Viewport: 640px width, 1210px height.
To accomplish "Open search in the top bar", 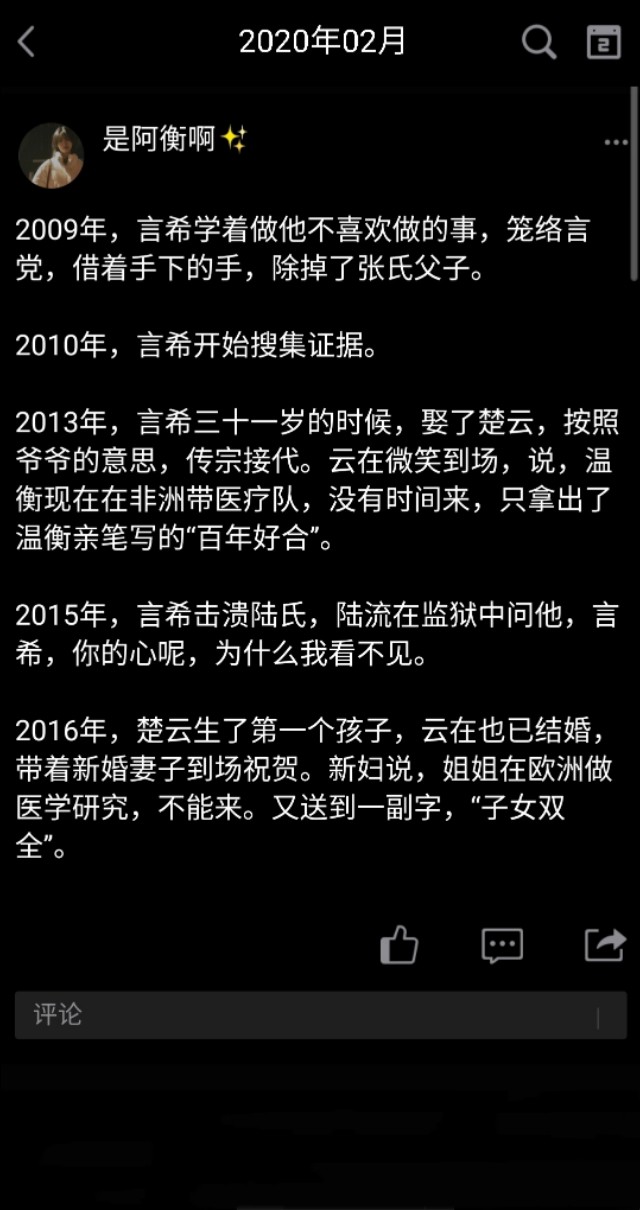I will (x=539, y=42).
